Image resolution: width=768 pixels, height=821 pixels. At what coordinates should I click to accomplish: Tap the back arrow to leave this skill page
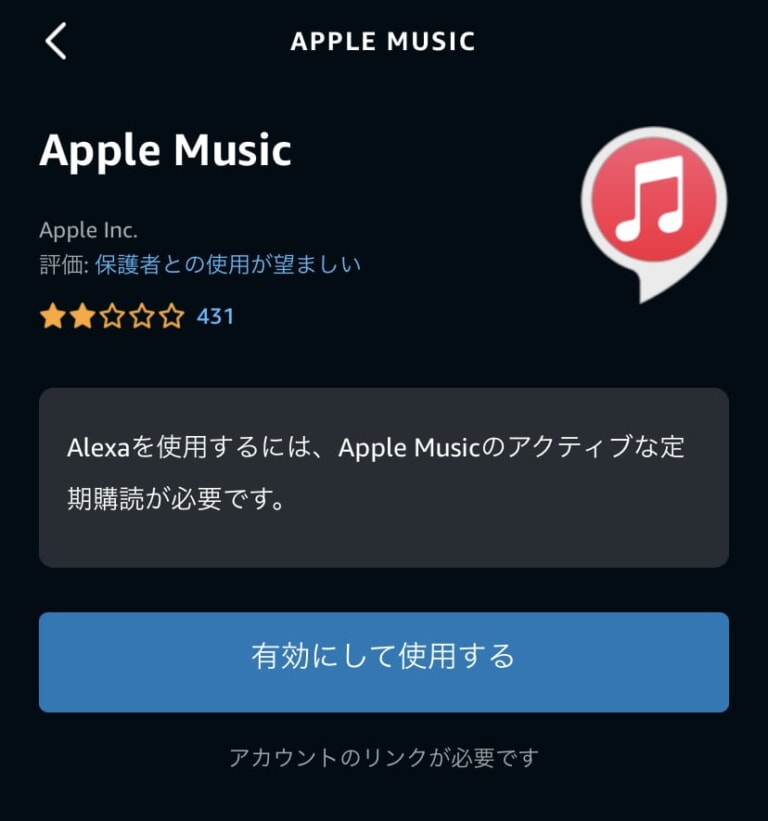(56, 41)
